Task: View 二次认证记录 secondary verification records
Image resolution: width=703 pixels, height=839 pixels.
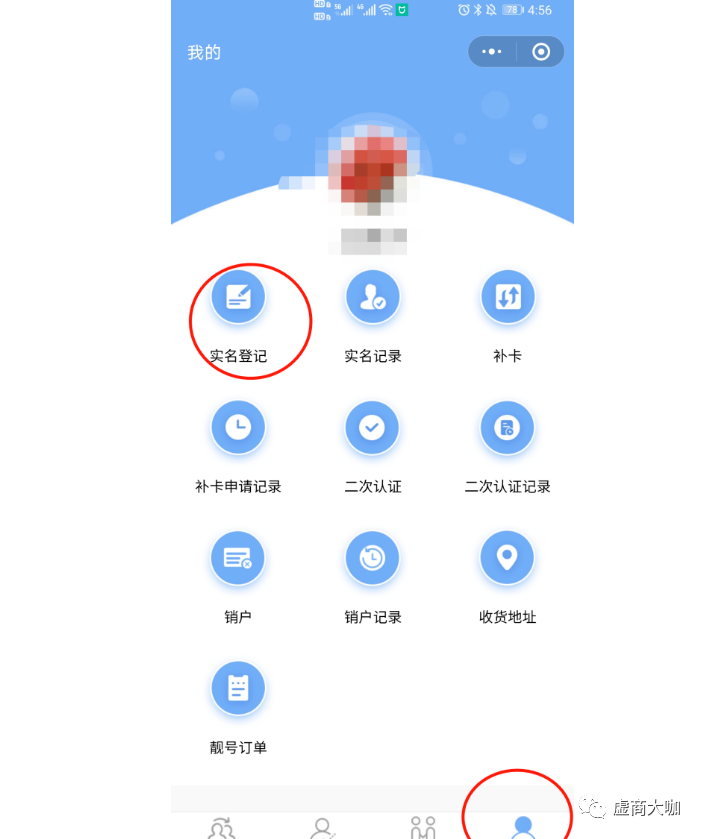Action: pos(508,428)
